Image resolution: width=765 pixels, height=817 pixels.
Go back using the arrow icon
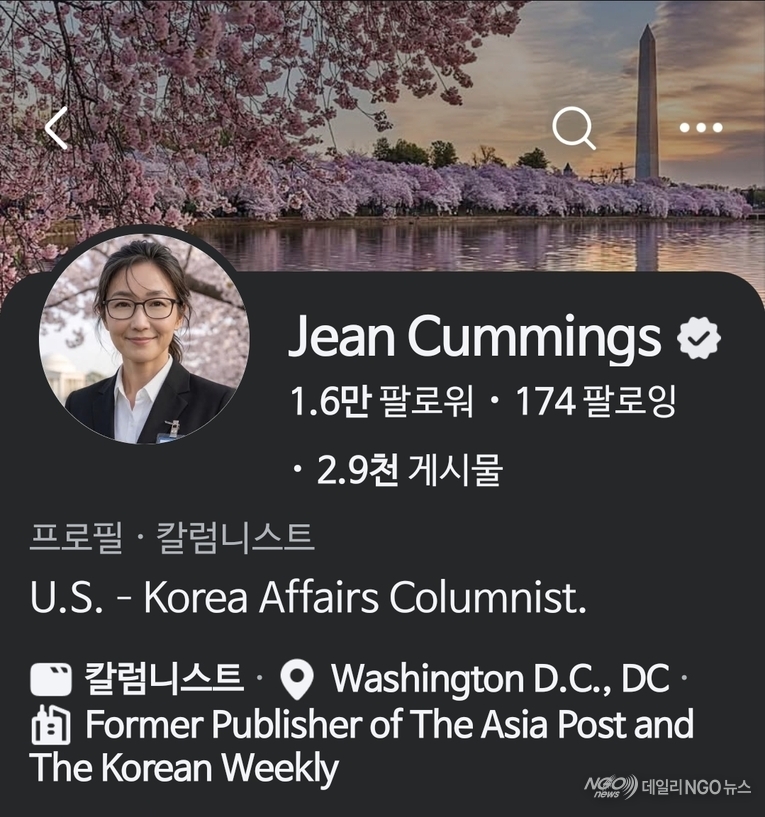click(x=56, y=129)
